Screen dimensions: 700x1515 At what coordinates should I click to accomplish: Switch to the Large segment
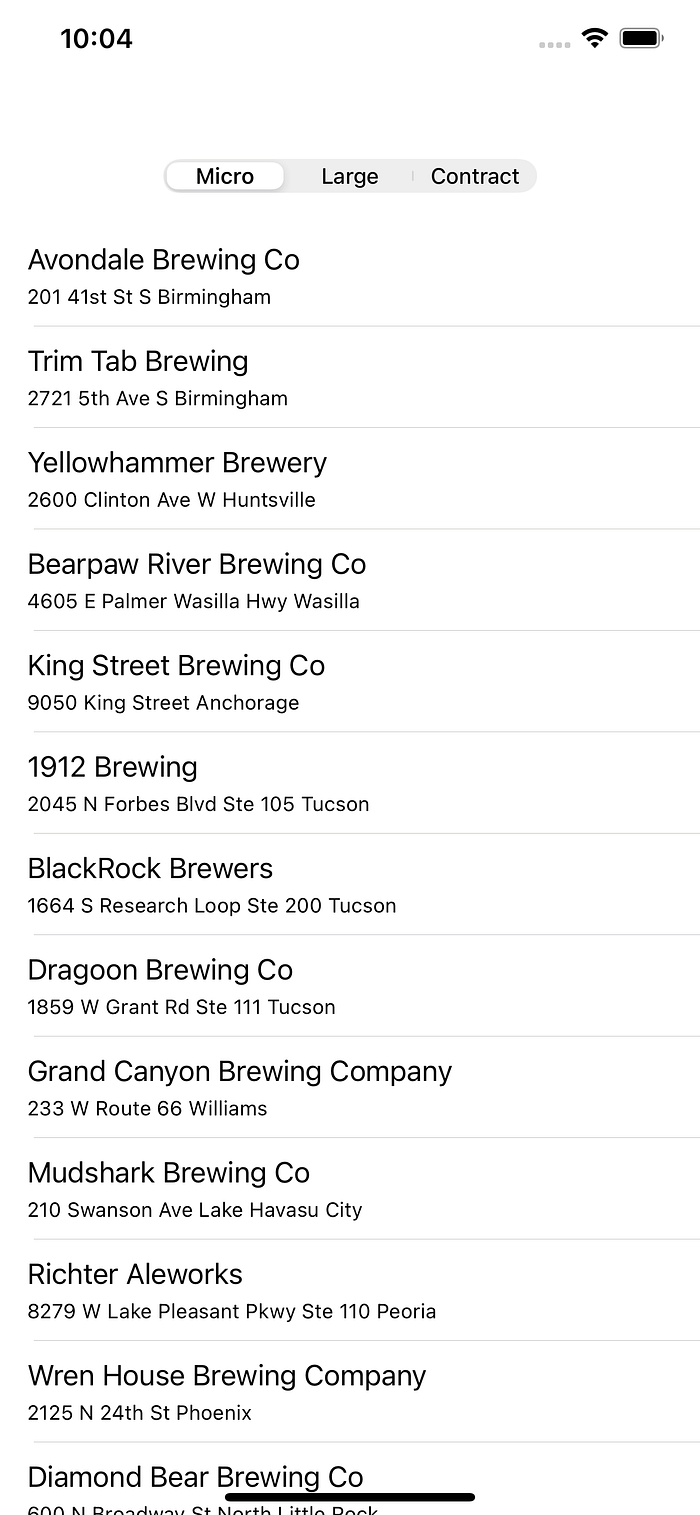[x=349, y=177]
